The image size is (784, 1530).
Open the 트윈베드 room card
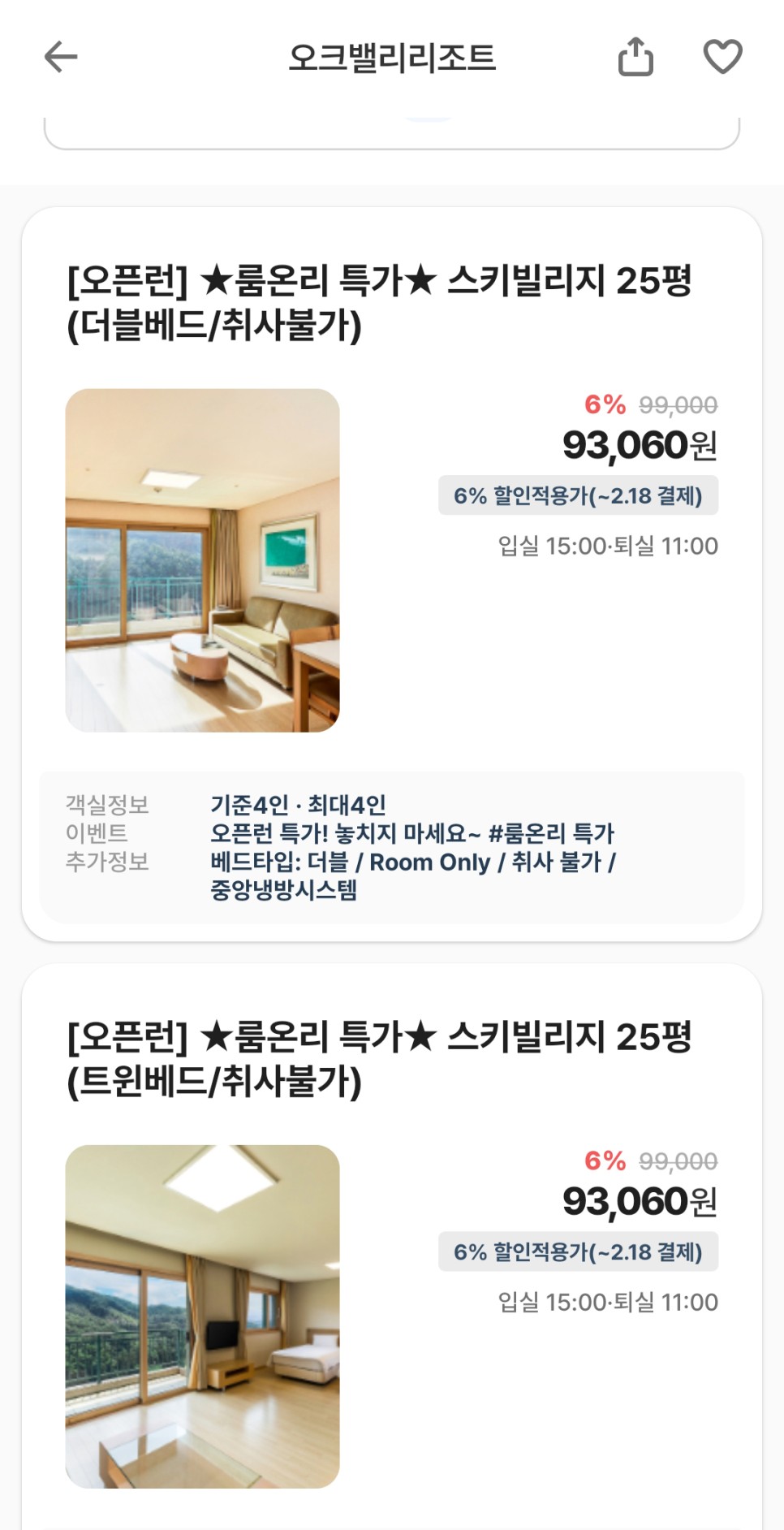point(392,1247)
